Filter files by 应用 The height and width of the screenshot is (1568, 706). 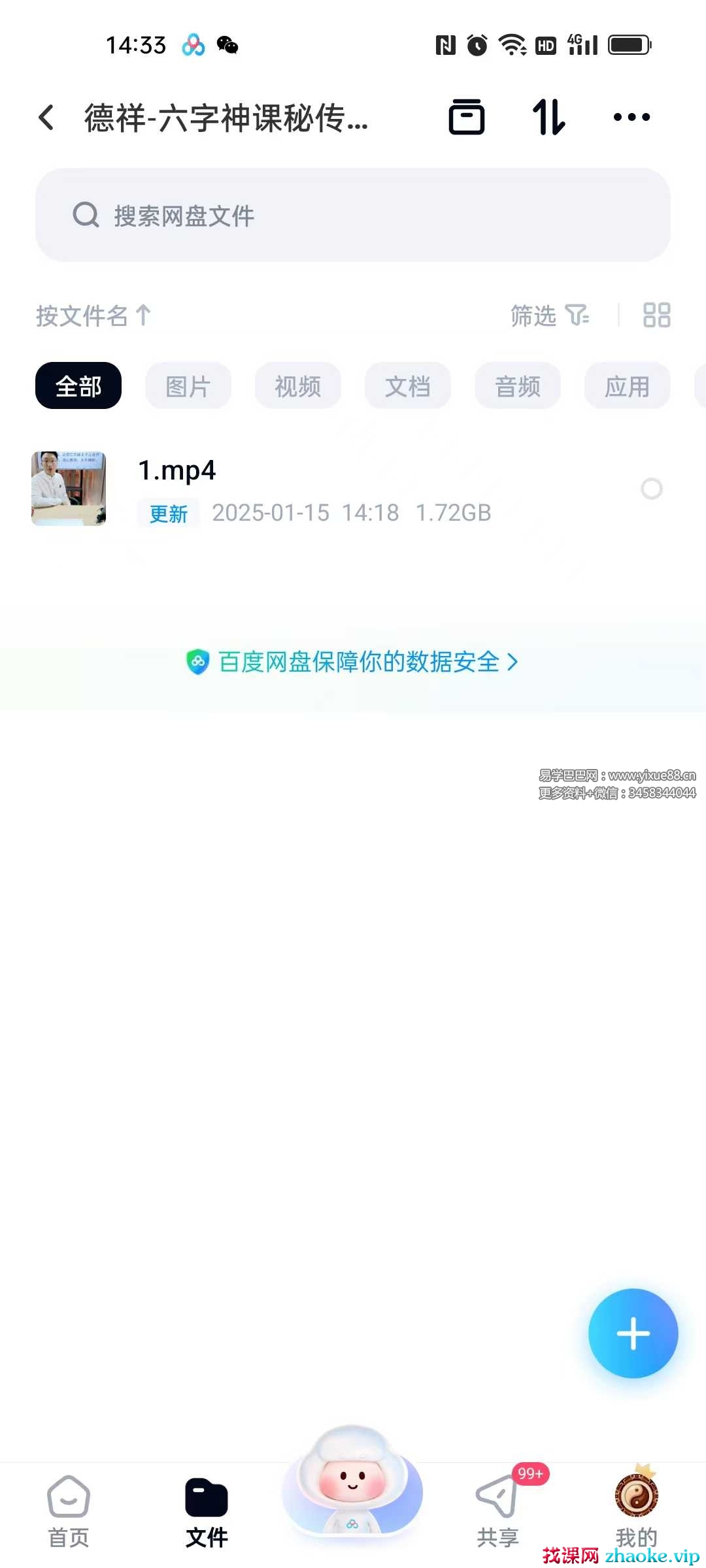[627, 386]
